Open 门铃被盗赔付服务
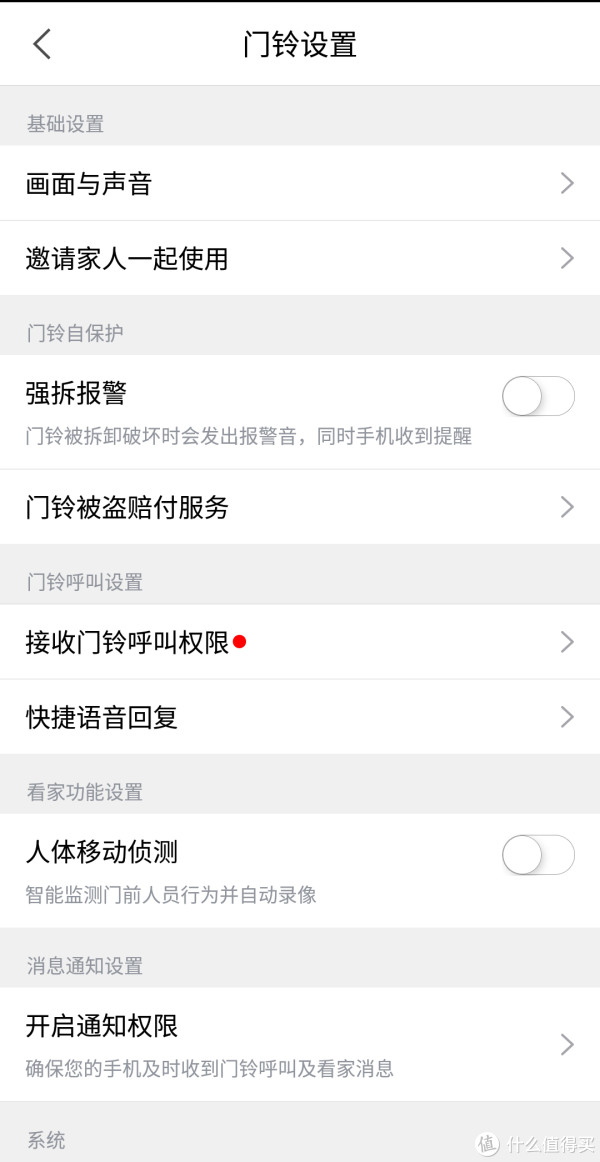Viewport: 600px width, 1162px height. pyautogui.click(x=300, y=508)
